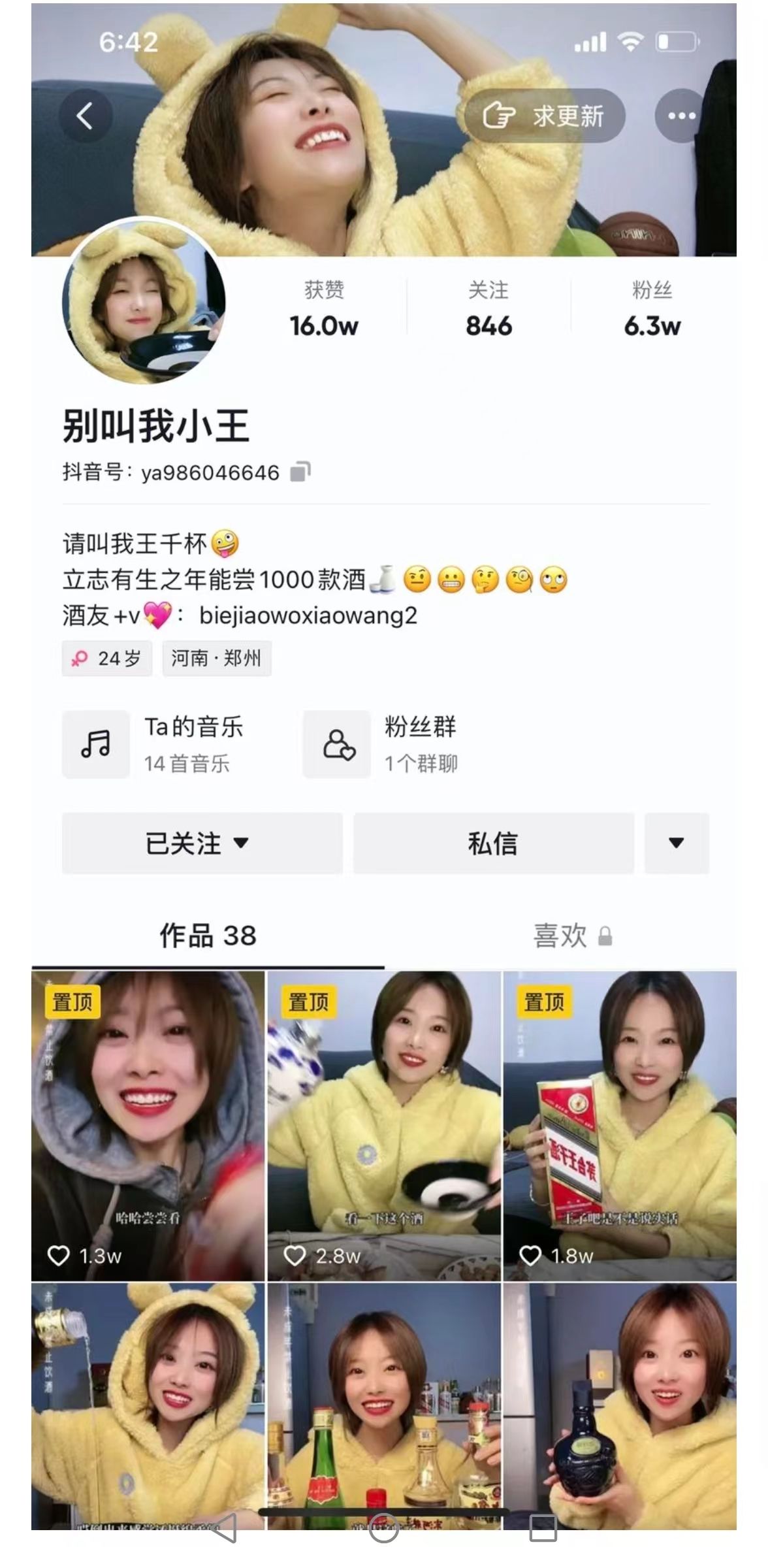This screenshot has height=1568, width=768.
Task: Tap the system home button
Action: 384,1527
